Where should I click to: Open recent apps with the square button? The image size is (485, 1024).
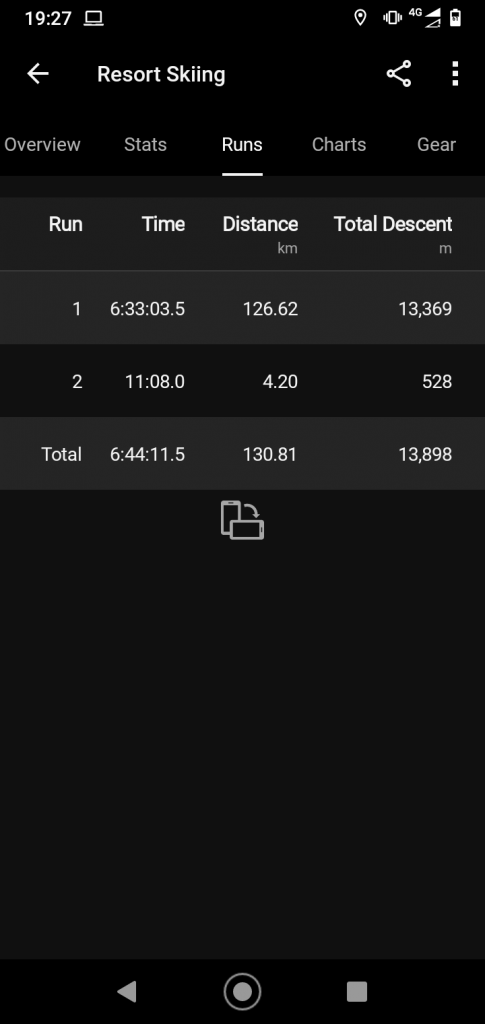pyautogui.click(x=356, y=991)
